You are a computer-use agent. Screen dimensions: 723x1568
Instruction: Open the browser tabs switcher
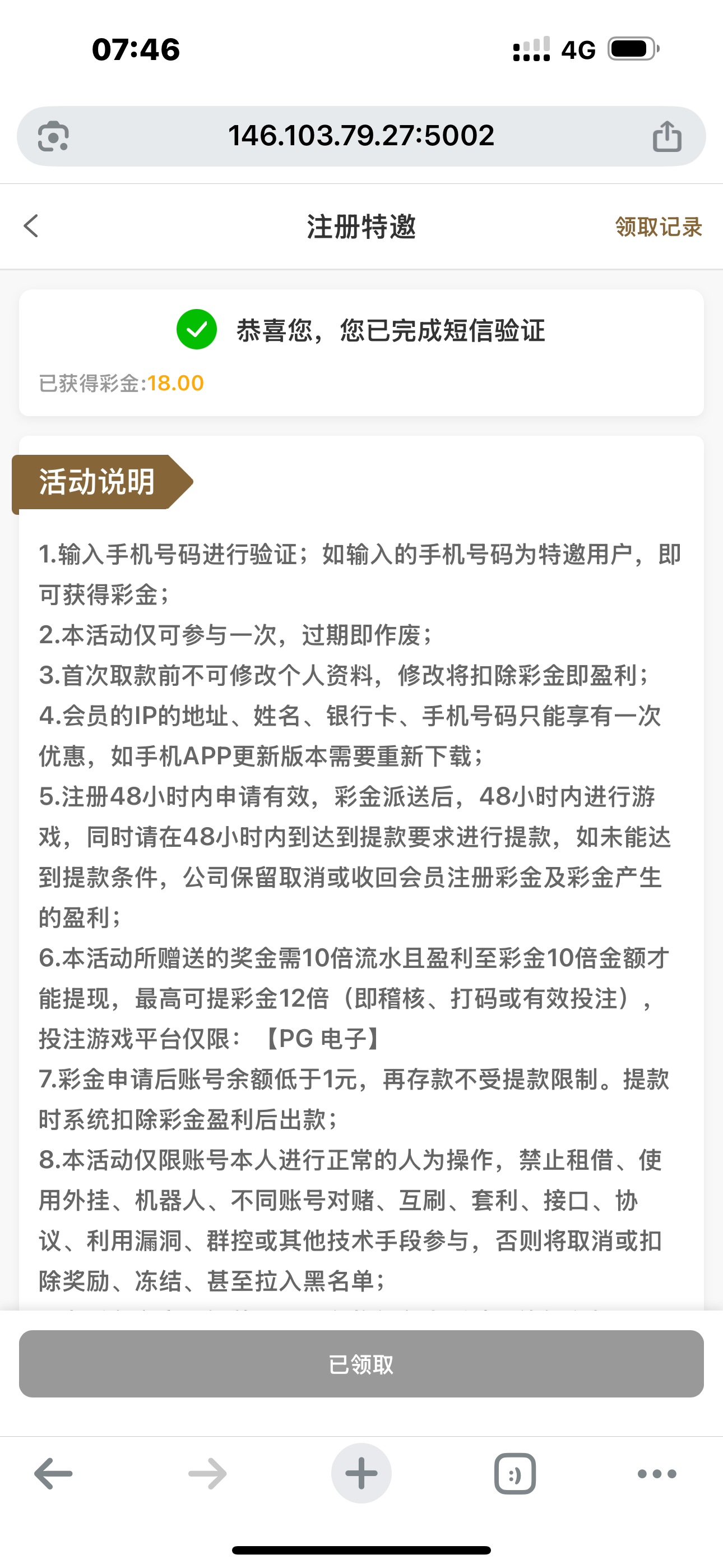515,1474
